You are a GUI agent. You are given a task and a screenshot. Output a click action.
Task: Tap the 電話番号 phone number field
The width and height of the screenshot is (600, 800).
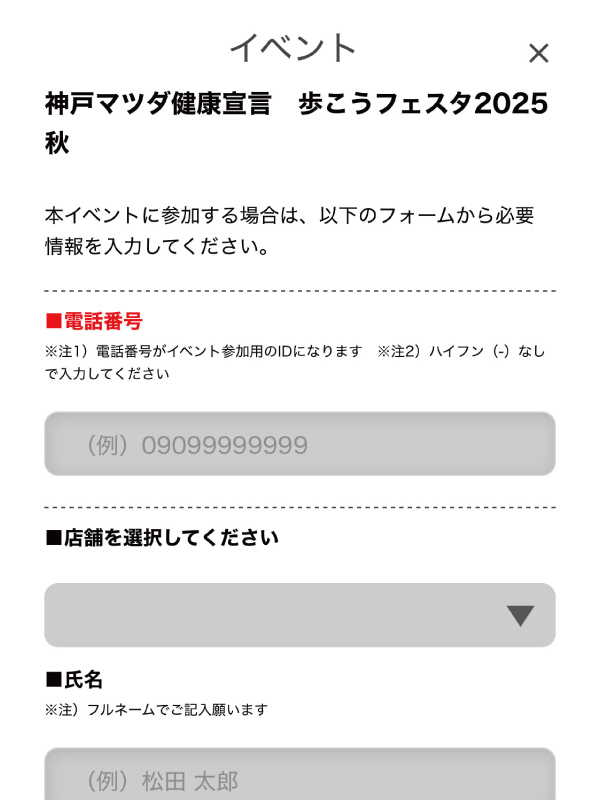[299, 444]
